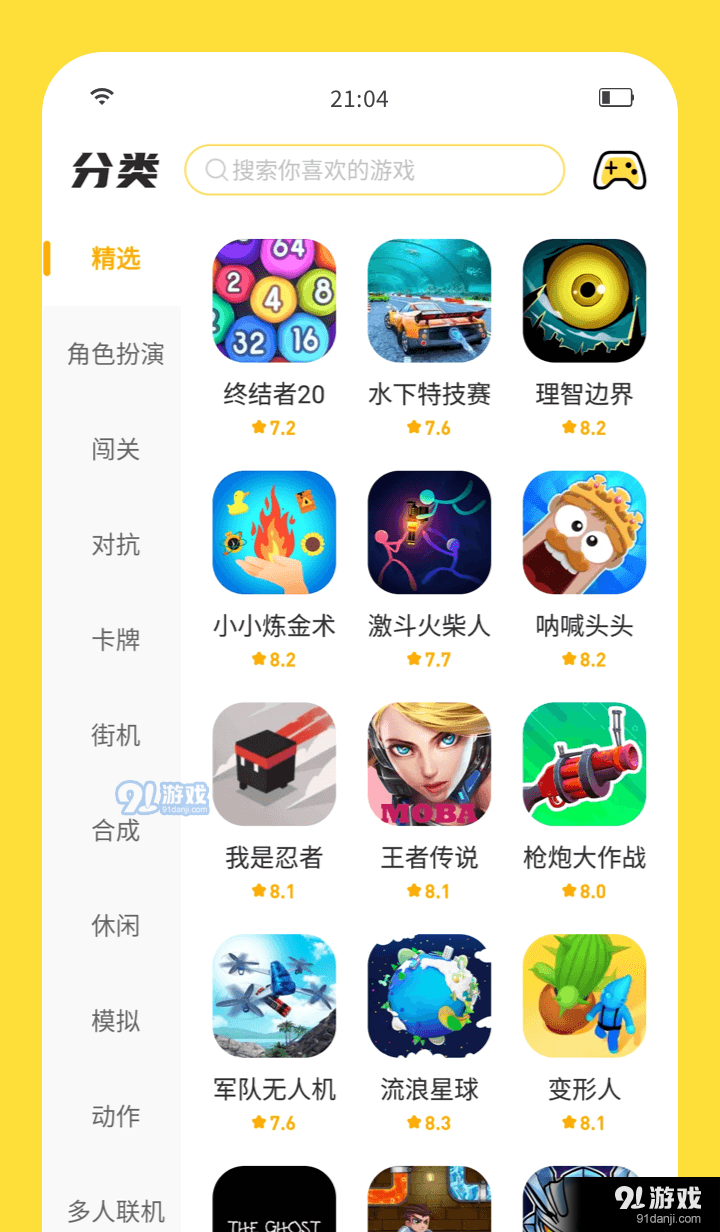Select the 卡牌 category tab
Screen dimensions: 720x1232
tap(115, 640)
